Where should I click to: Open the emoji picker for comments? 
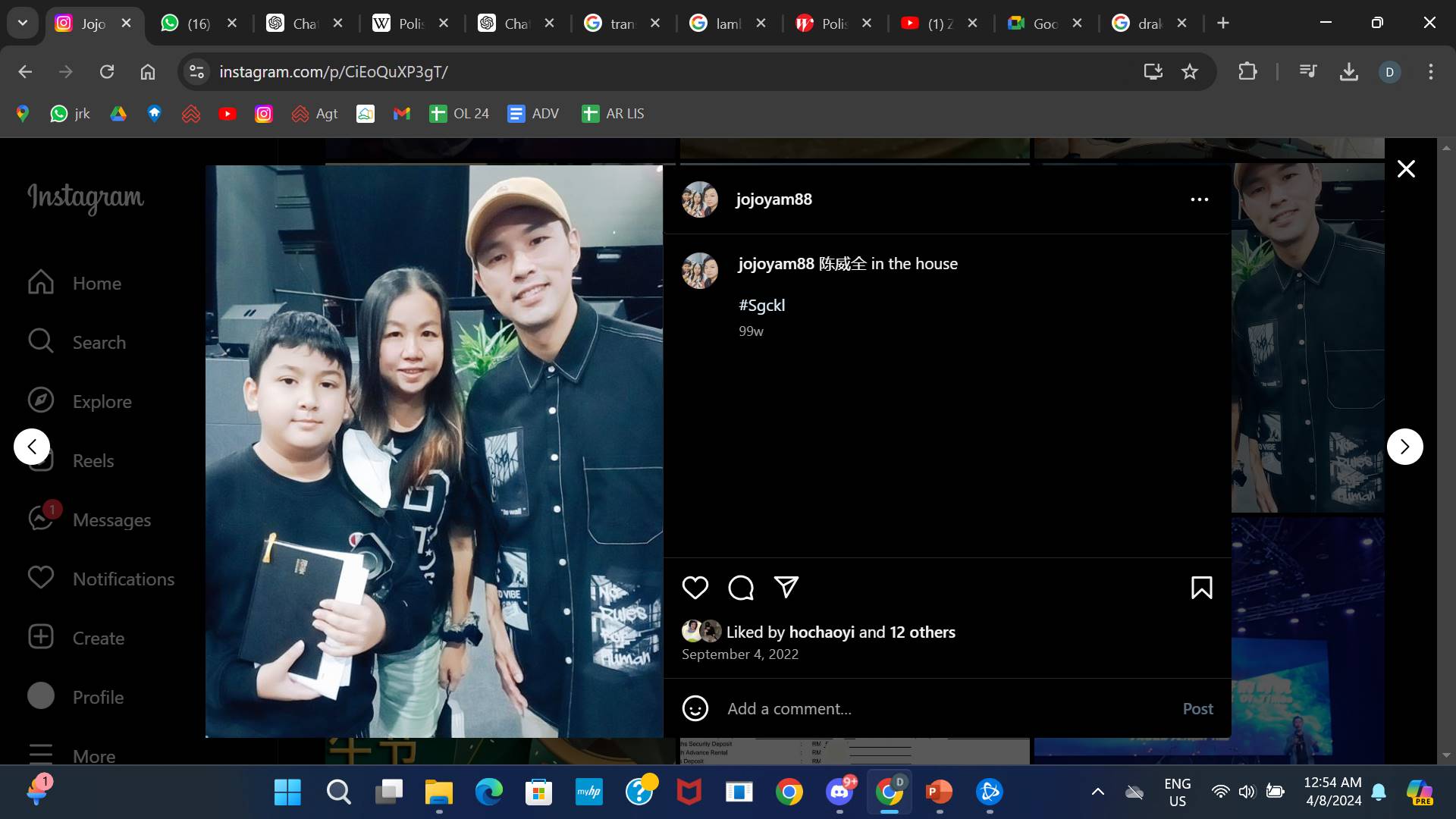point(695,708)
